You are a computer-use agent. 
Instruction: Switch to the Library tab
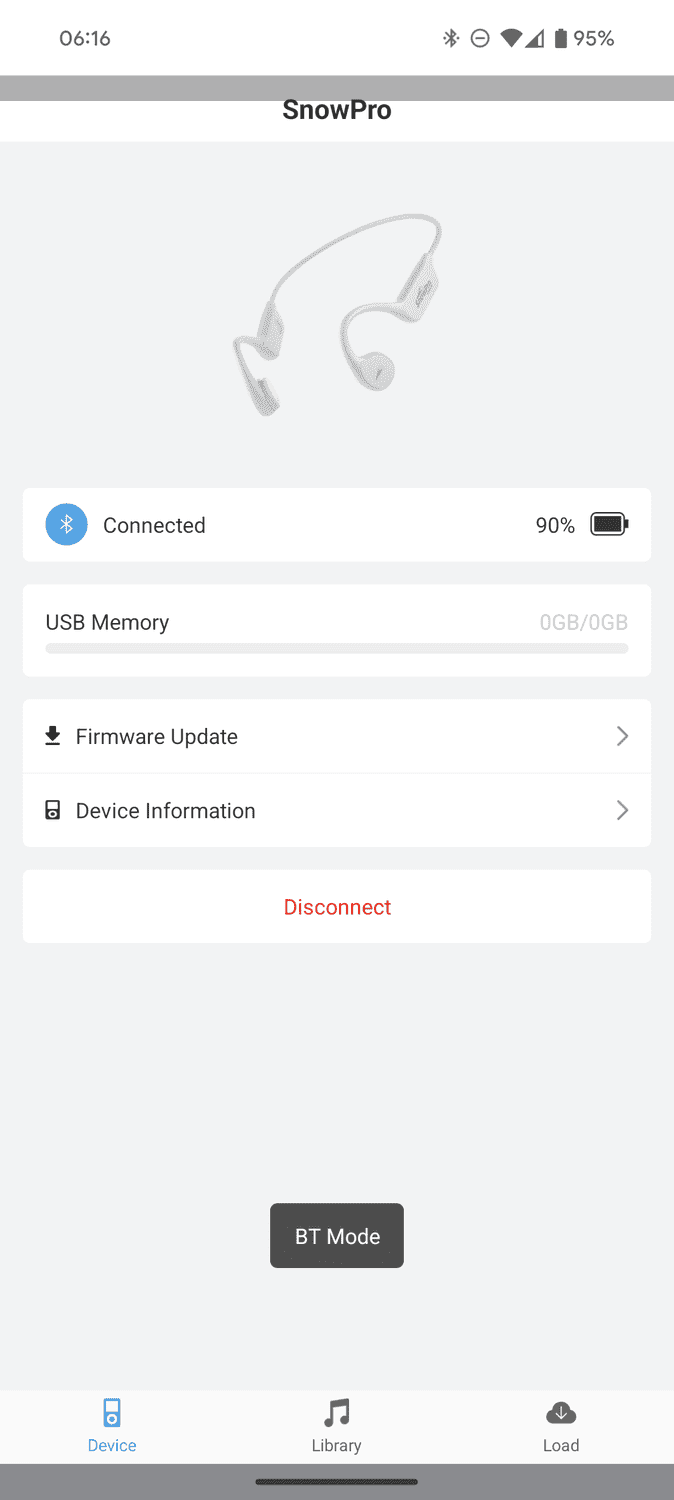point(336,1426)
